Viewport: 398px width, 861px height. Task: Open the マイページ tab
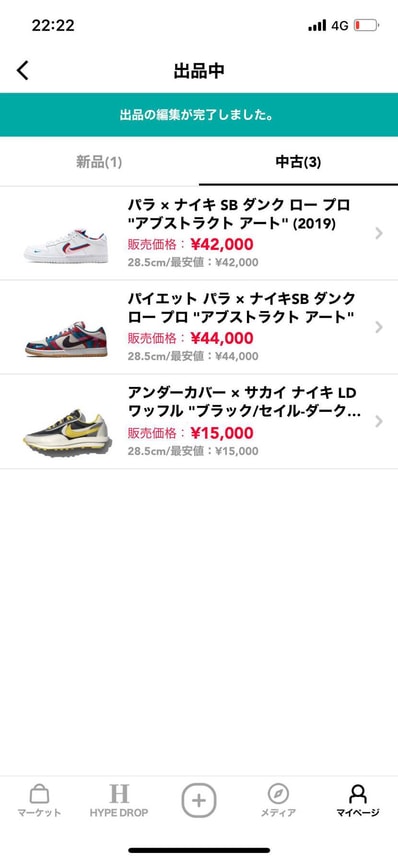pos(358,801)
